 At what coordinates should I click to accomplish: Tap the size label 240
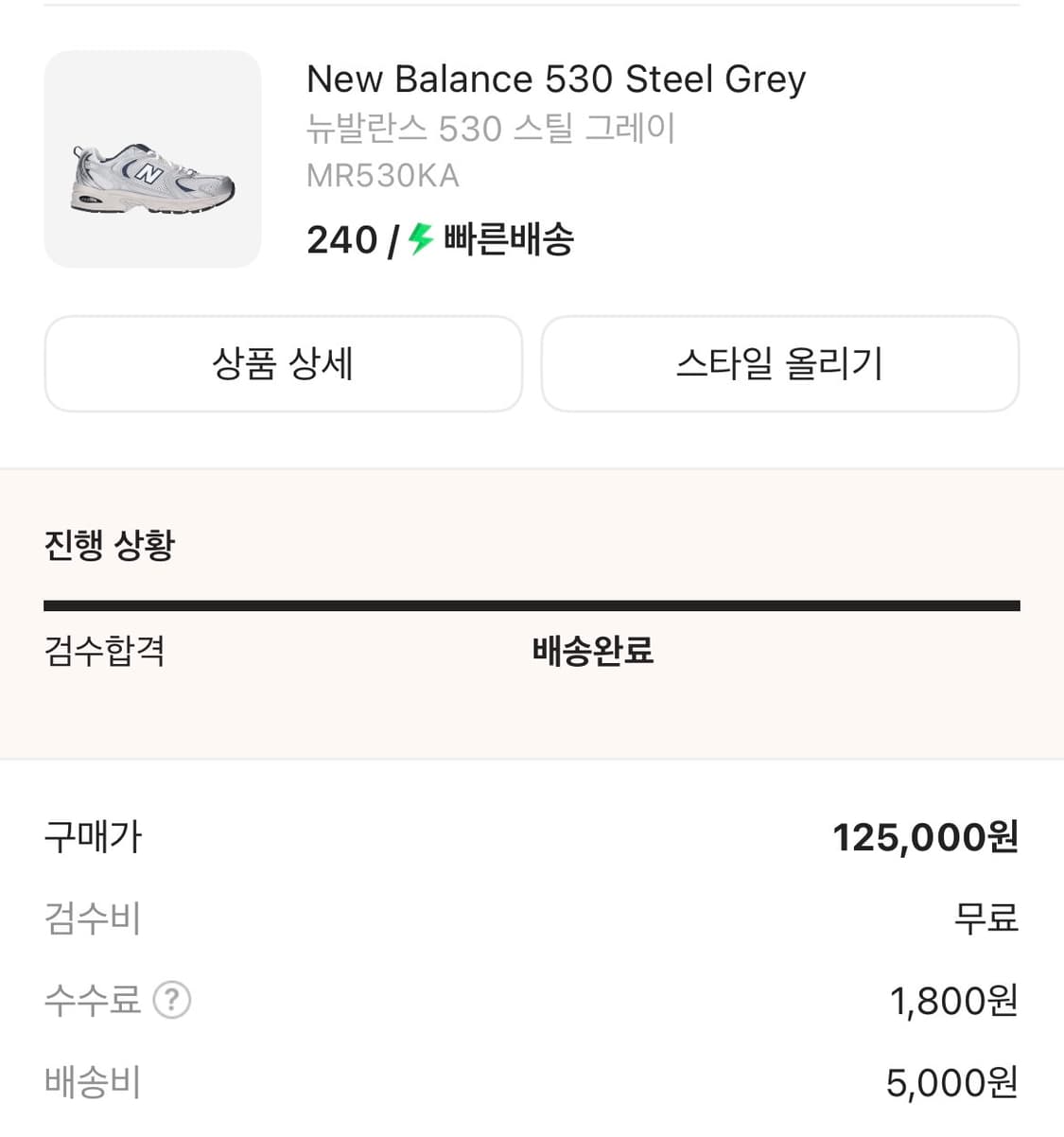point(340,240)
